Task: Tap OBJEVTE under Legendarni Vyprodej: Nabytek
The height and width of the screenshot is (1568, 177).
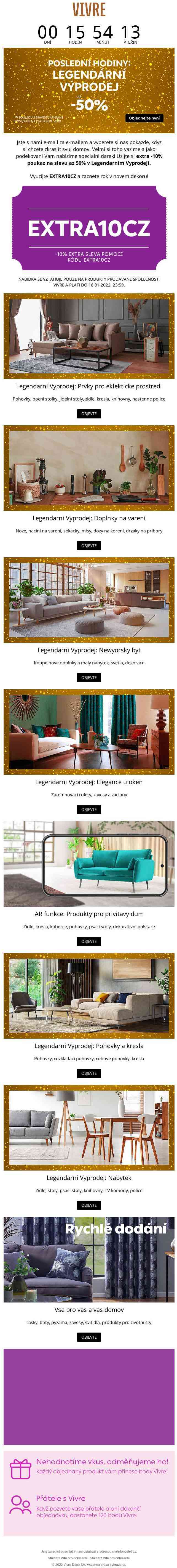Action: pyautogui.click(x=89, y=1205)
